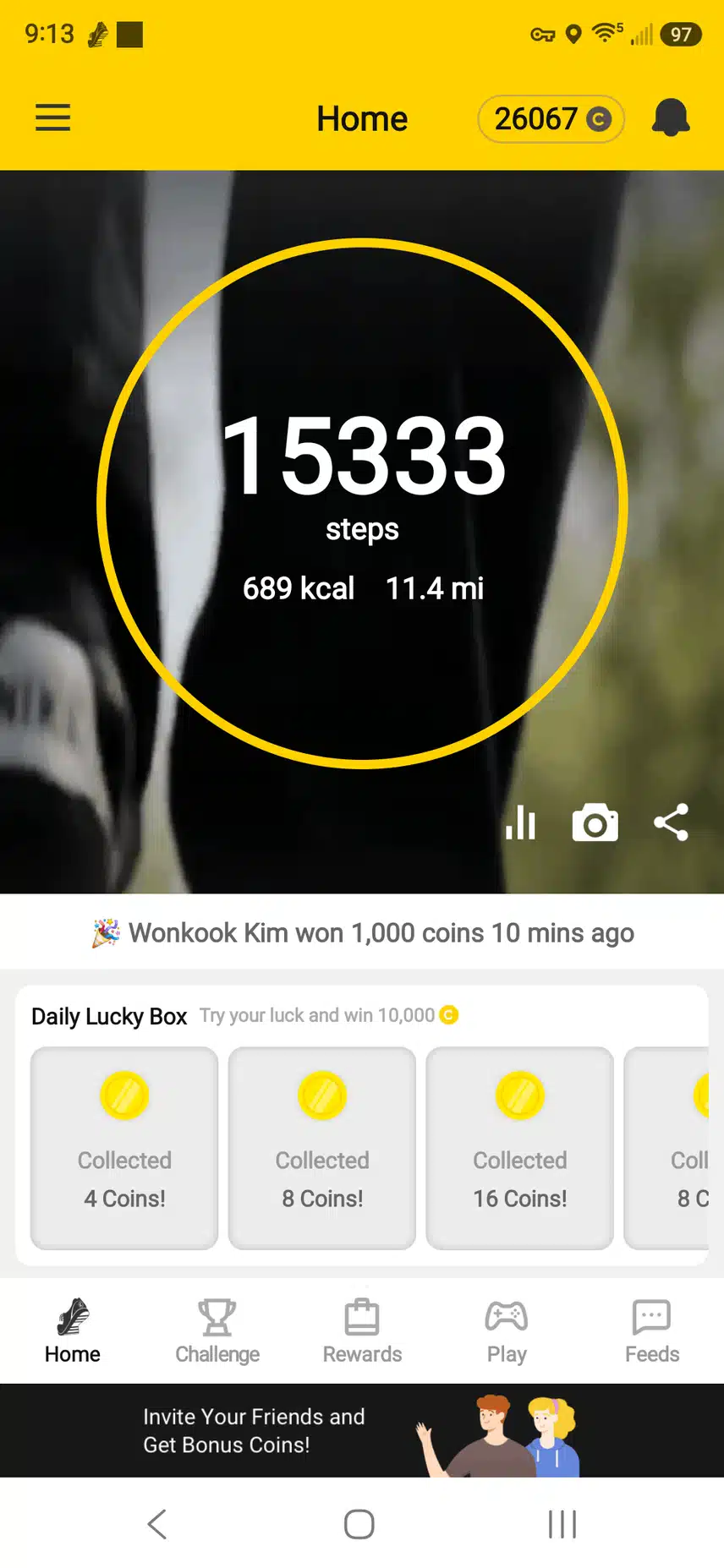Go to the Play tab
This screenshot has width=724, height=1568.
[x=507, y=1331]
